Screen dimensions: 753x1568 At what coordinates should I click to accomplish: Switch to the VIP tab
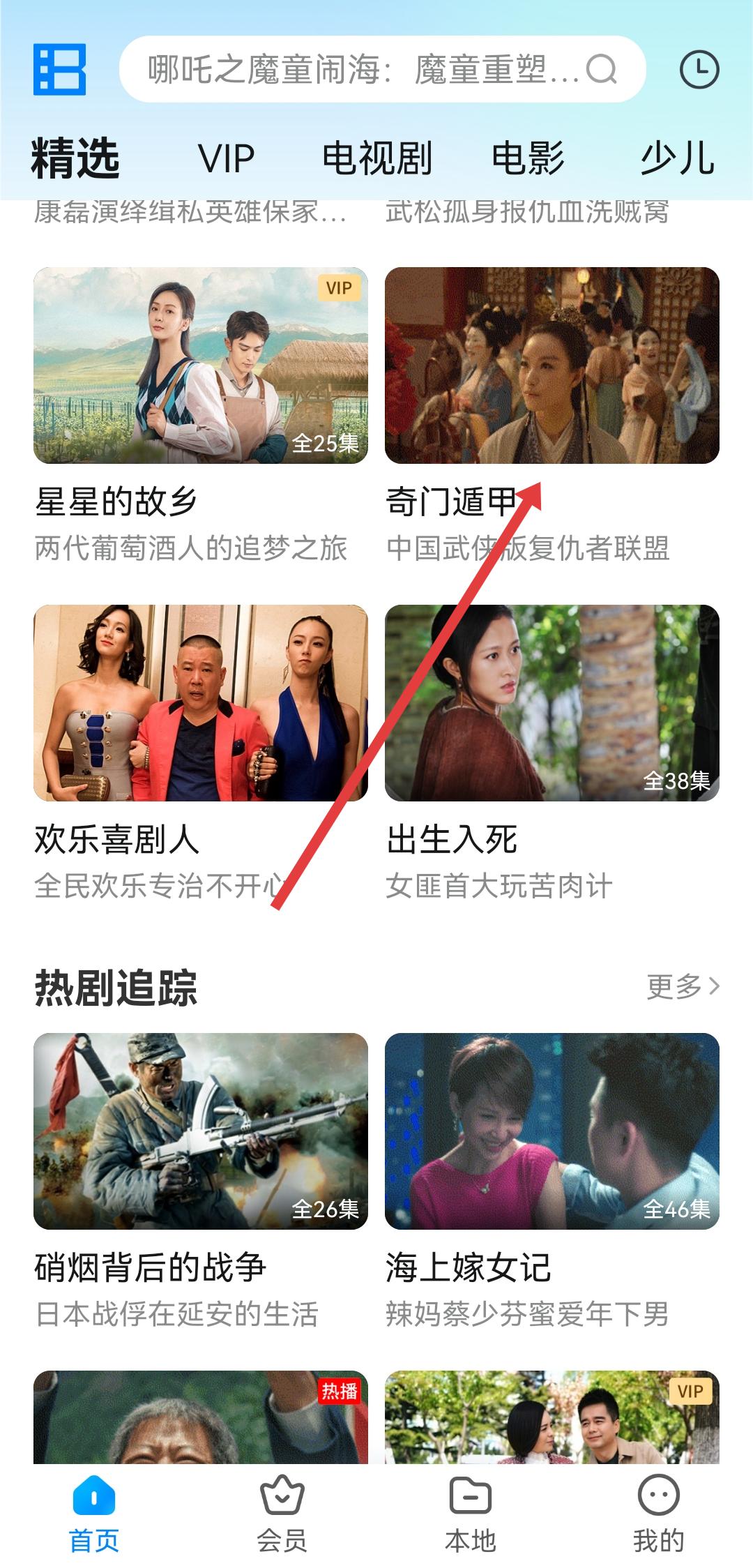(x=227, y=158)
